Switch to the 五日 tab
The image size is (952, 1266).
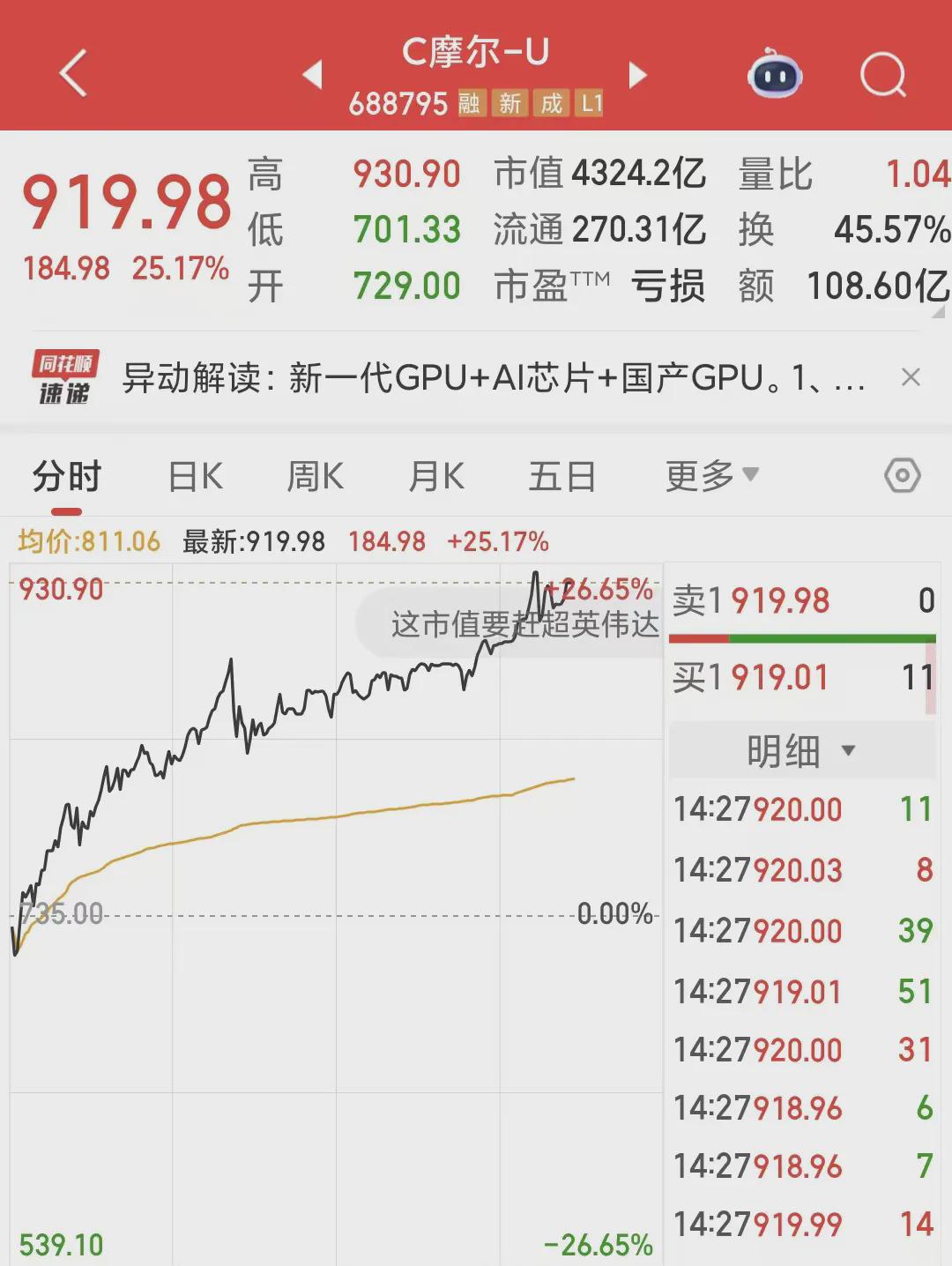pyautogui.click(x=562, y=477)
